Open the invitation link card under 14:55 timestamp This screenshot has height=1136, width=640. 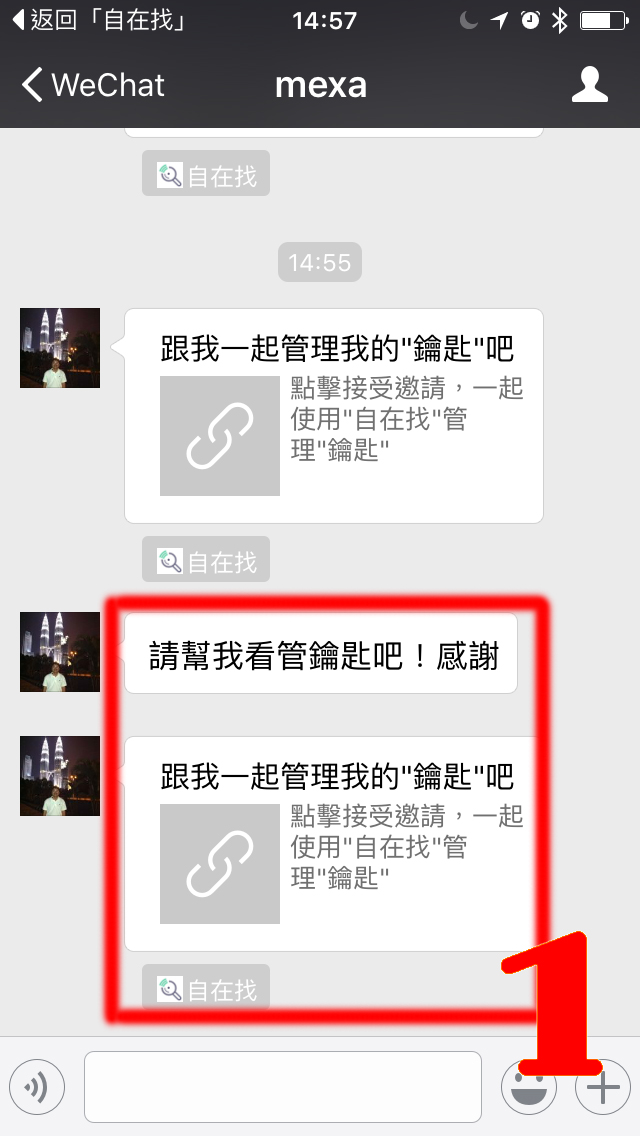(333, 416)
